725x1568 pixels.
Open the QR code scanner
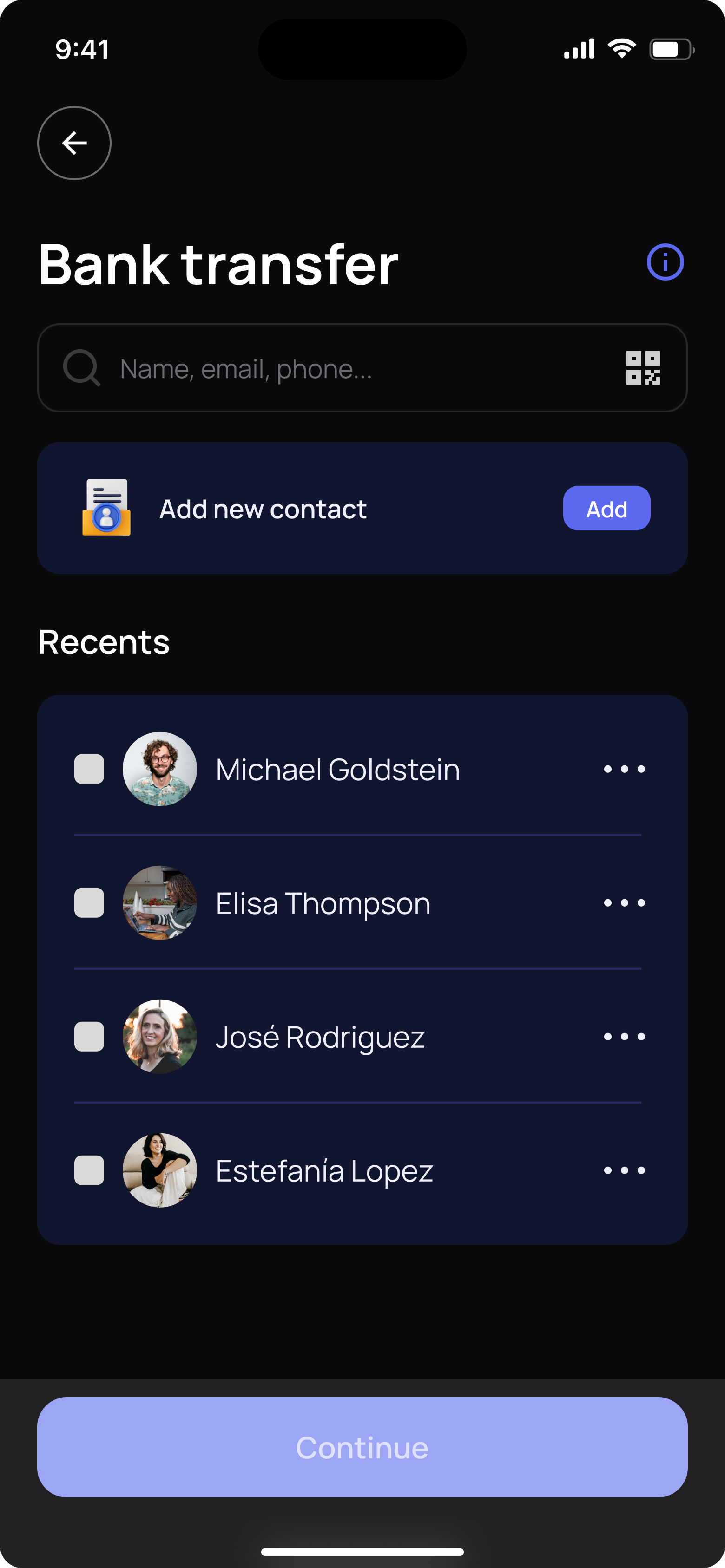643,368
